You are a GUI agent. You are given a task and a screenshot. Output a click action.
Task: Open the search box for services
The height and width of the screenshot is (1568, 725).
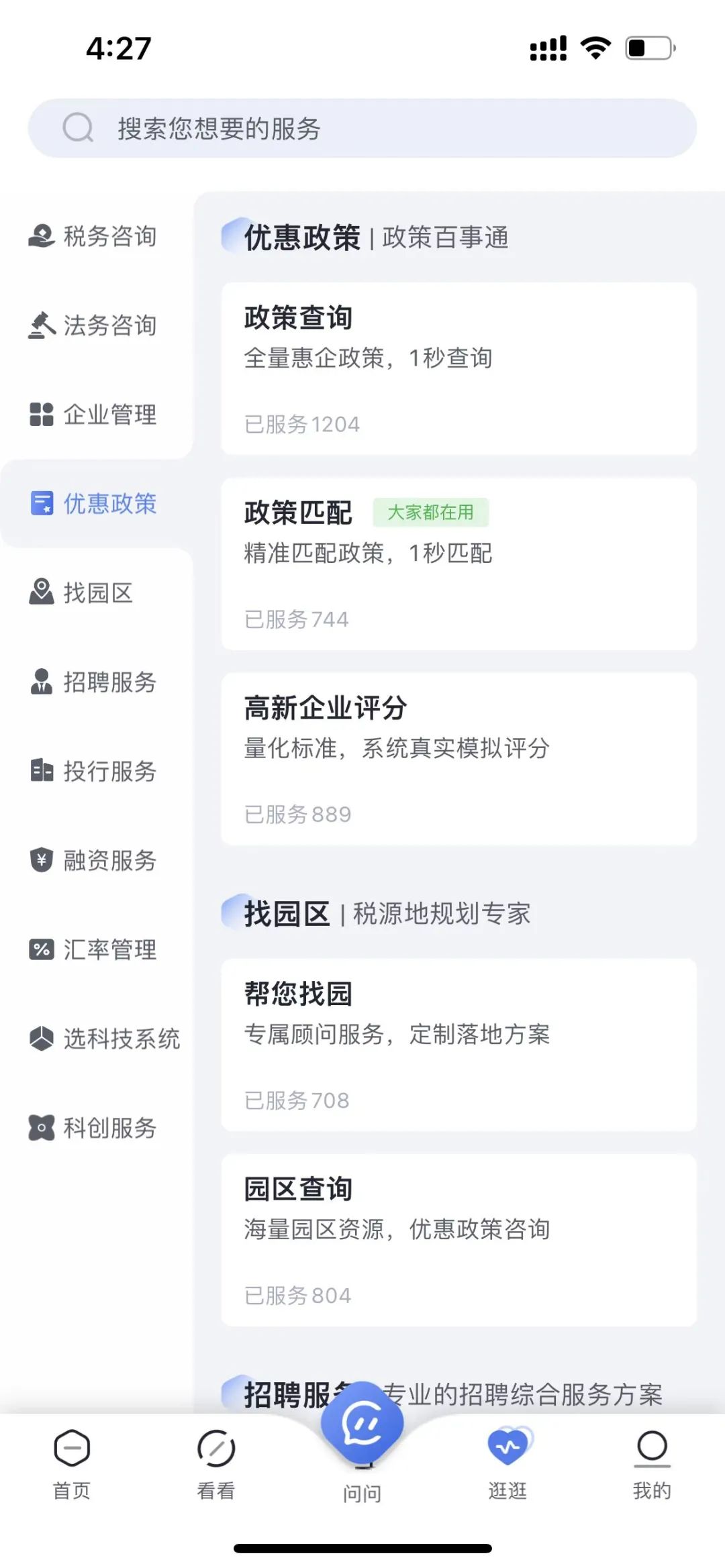(x=362, y=128)
